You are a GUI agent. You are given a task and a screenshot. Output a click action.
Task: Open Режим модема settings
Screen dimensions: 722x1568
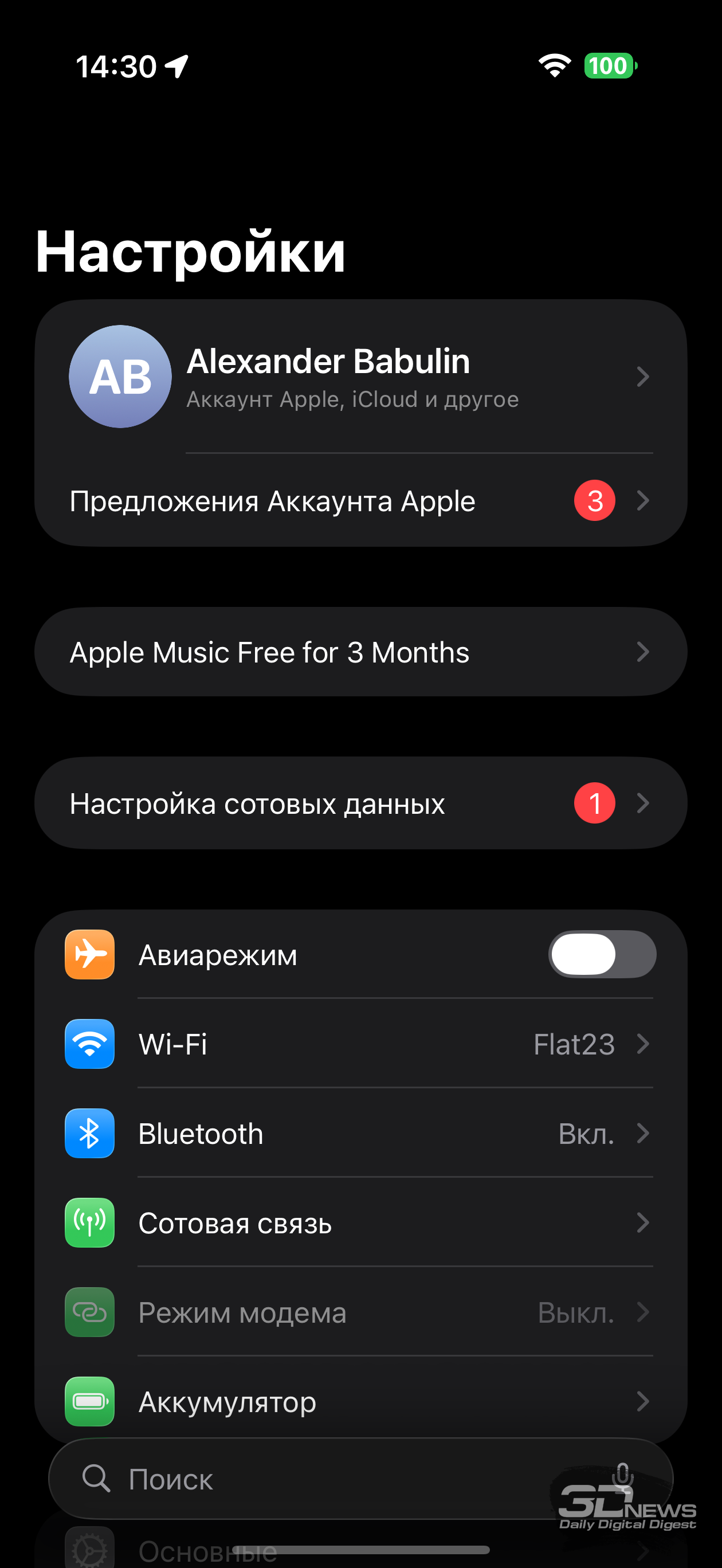click(359, 1312)
